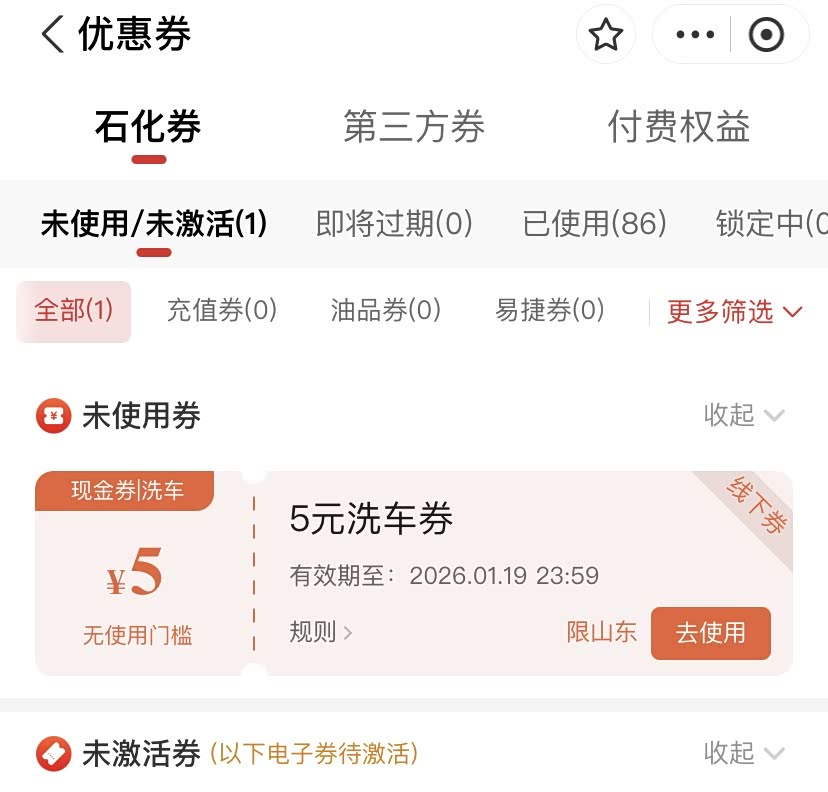Close the mini program via target icon

pos(766,36)
